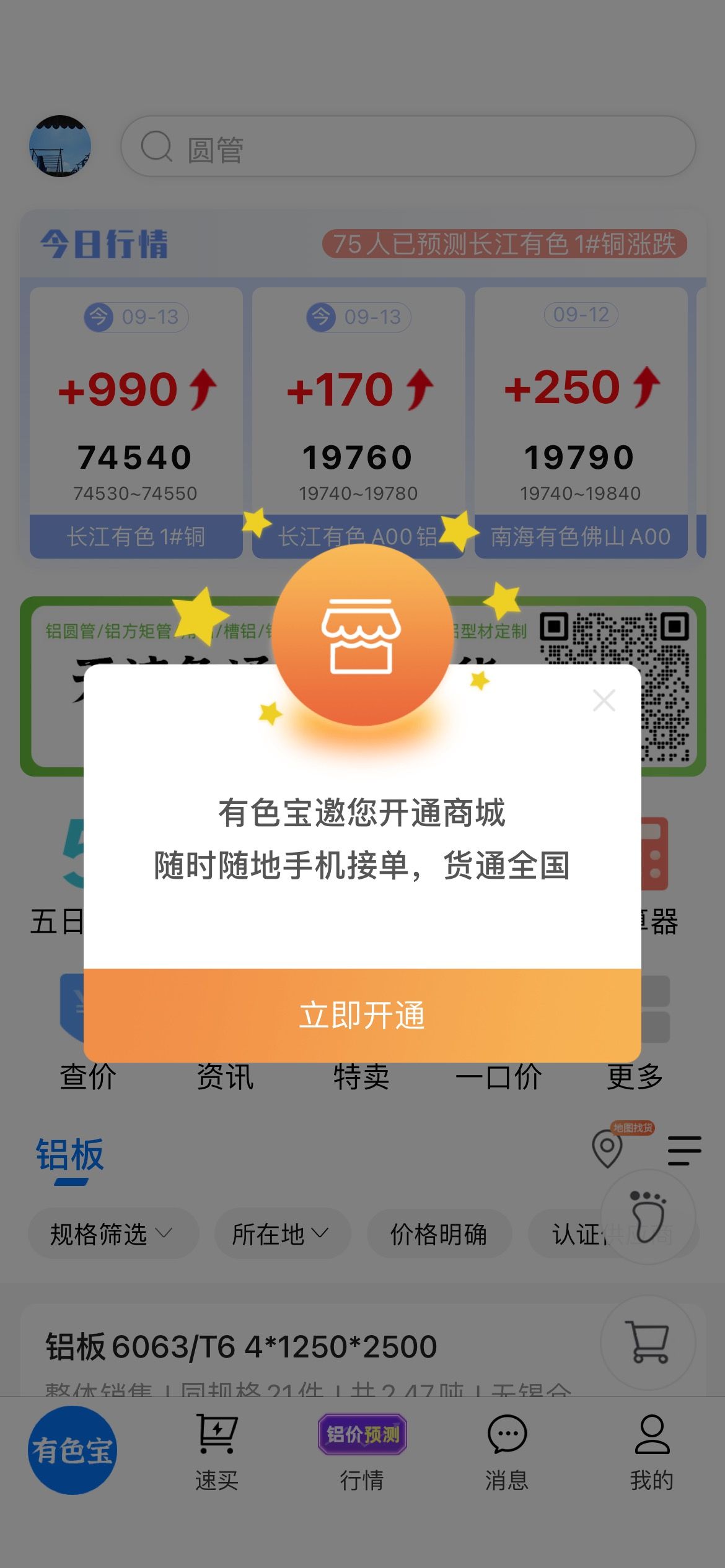This screenshot has width=725, height=1568.
Task: Select the 价格明确 filter chip
Action: coord(439,1234)
